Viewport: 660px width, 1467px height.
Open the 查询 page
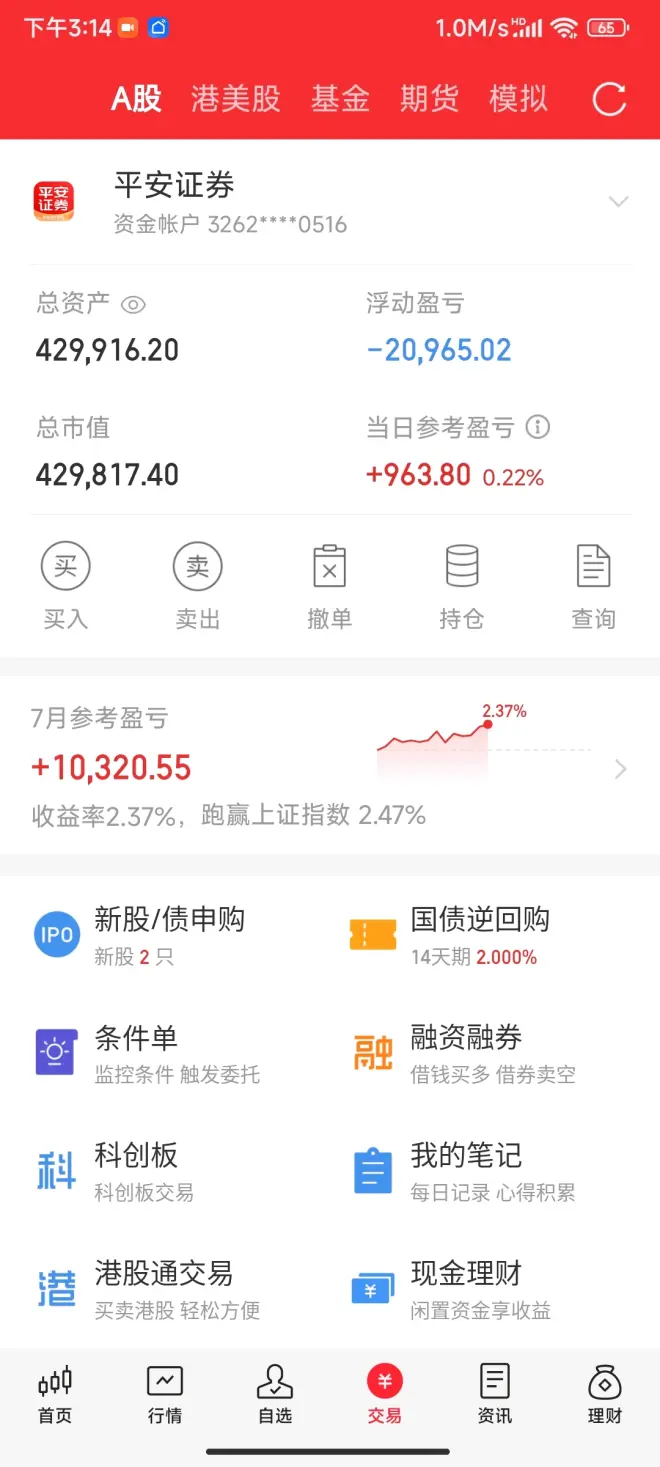pyautogui.click(x=593, y=586)
